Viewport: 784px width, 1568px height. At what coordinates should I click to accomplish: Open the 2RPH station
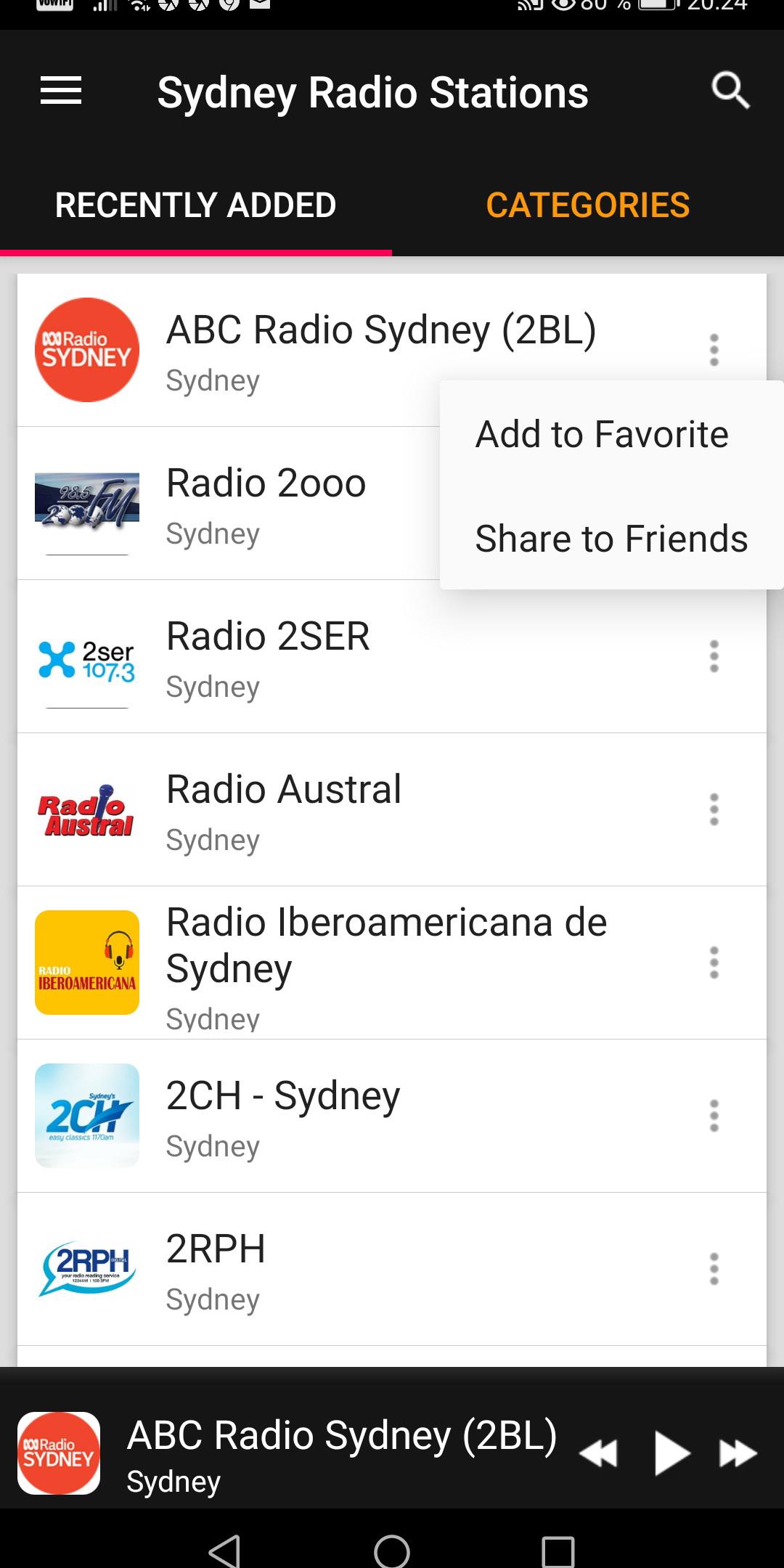point(392,1269)
